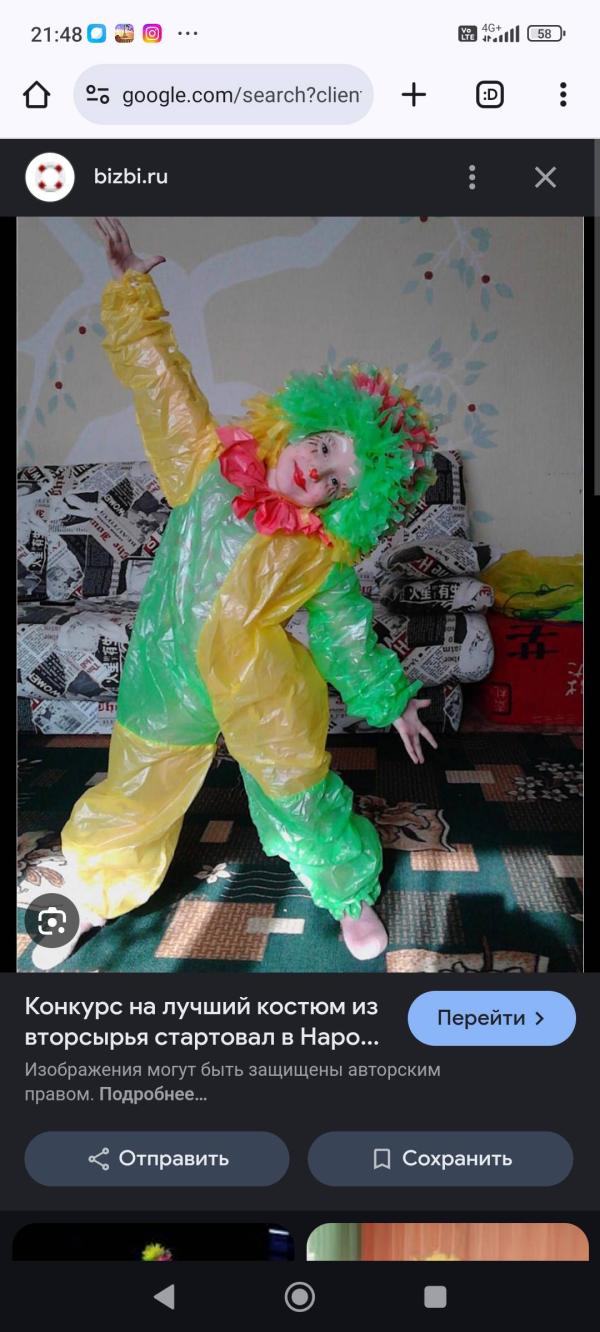Image resolution: width=600 pixels, height=1332 pixels.
Task: Open the tab switcher
Action: 490,95
